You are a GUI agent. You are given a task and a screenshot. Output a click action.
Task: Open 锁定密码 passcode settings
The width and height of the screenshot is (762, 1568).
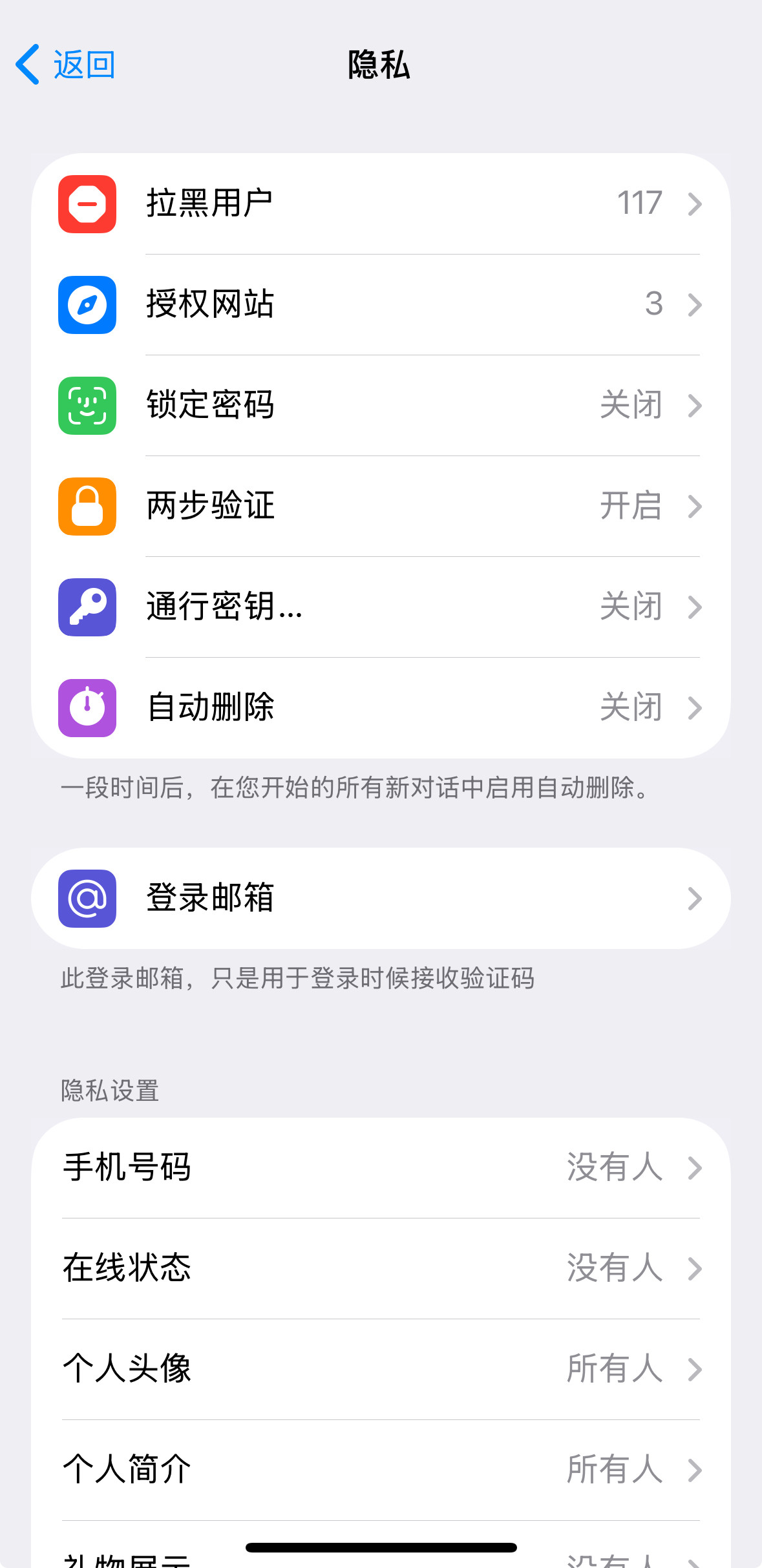[380, 405]
